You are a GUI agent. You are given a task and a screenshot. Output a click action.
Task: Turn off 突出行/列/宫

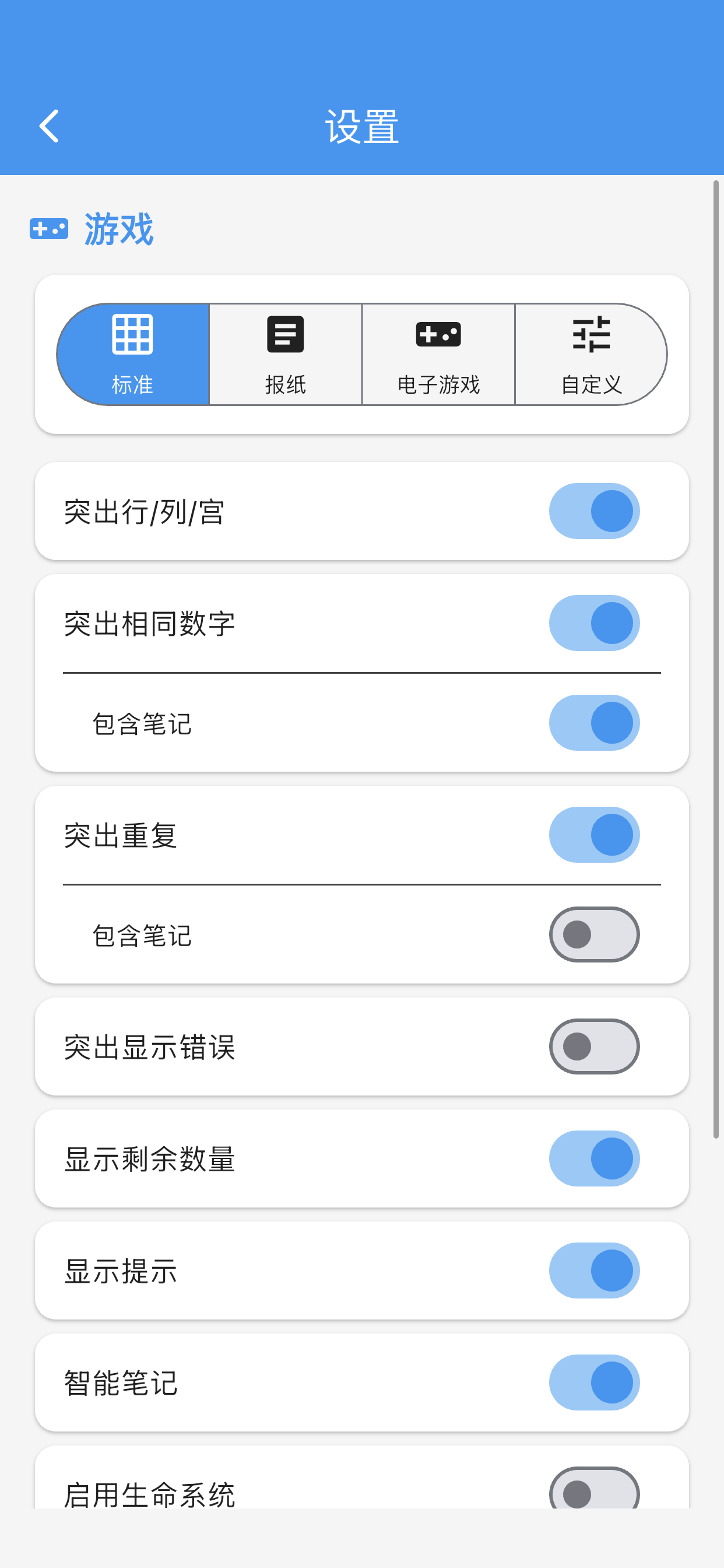[x=595, y=510]
